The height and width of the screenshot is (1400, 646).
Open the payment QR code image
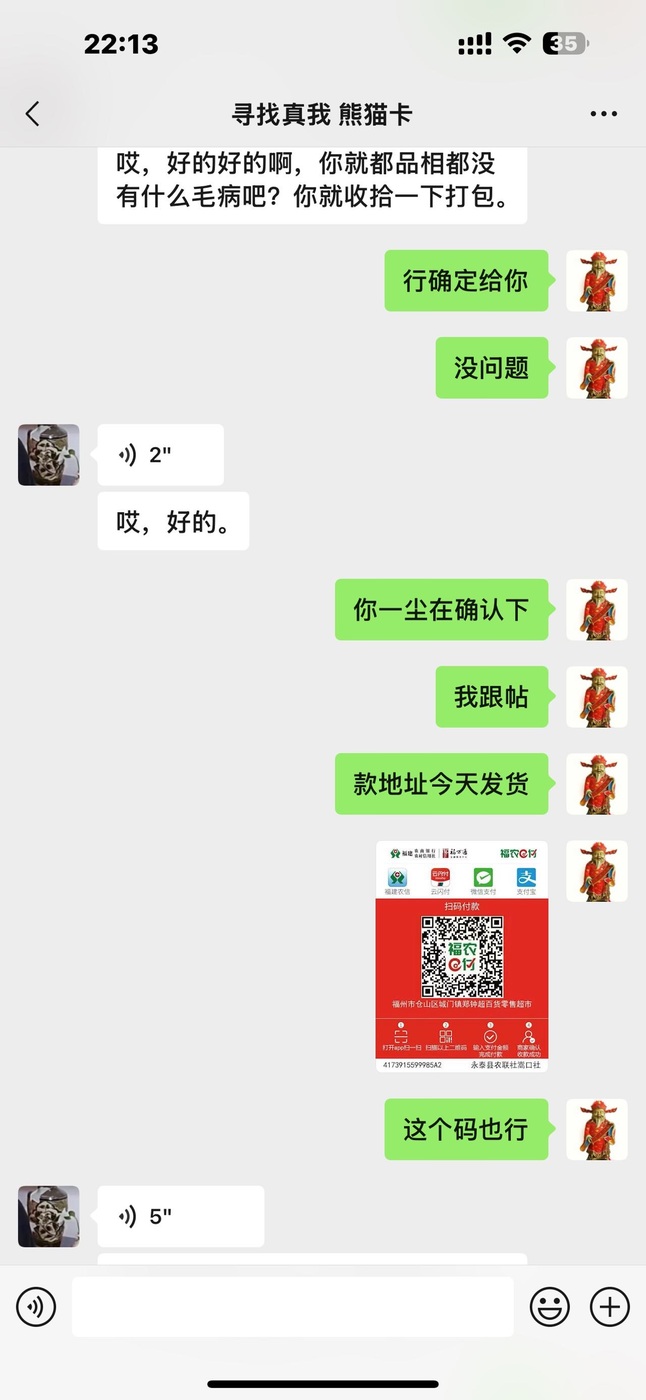462,956
